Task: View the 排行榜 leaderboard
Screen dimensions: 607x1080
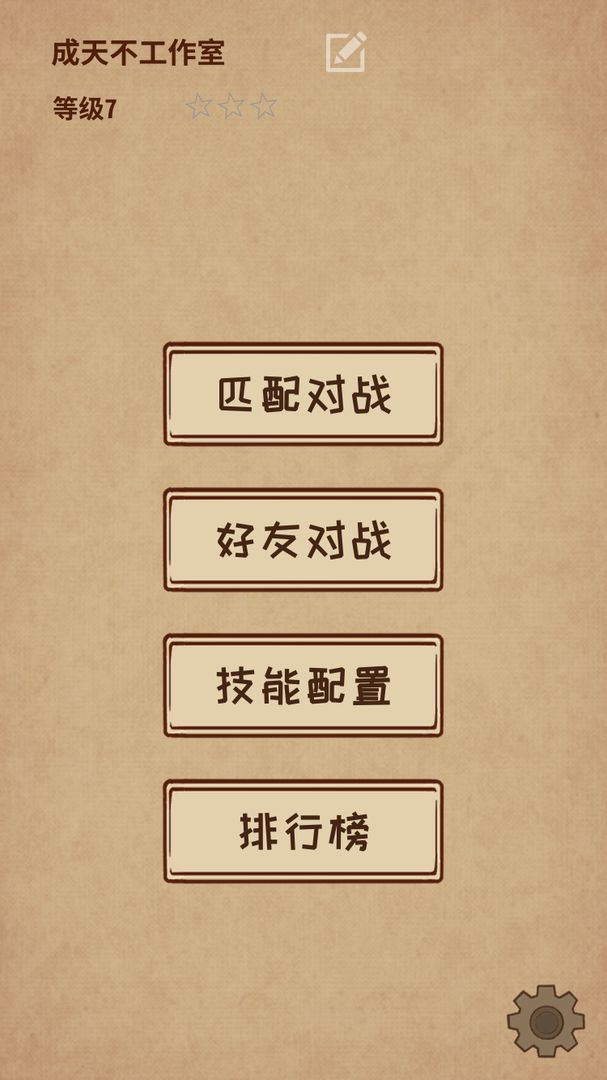Action: pos(303,831)
